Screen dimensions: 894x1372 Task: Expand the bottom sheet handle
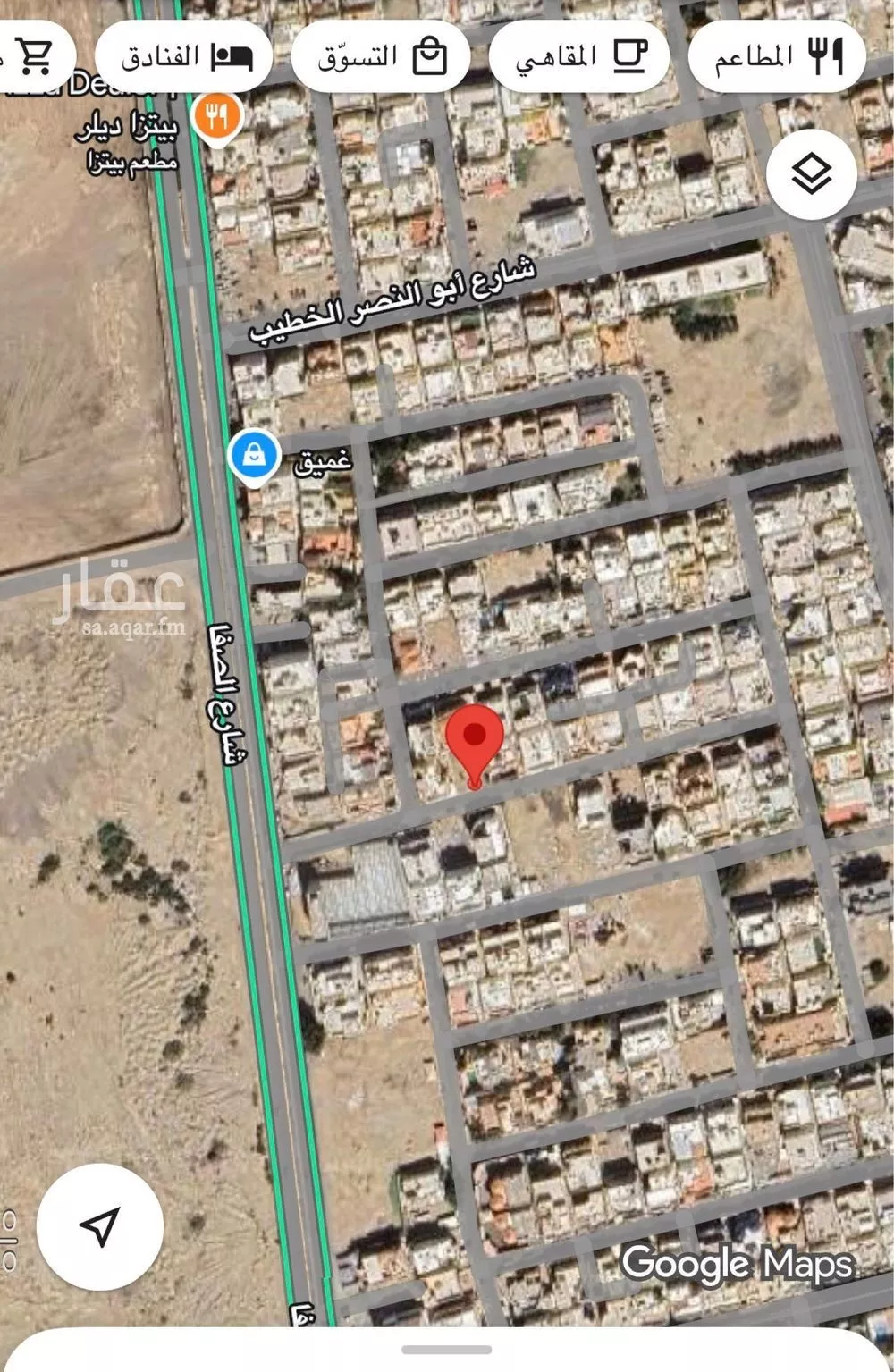click(x=446, y=1350)
